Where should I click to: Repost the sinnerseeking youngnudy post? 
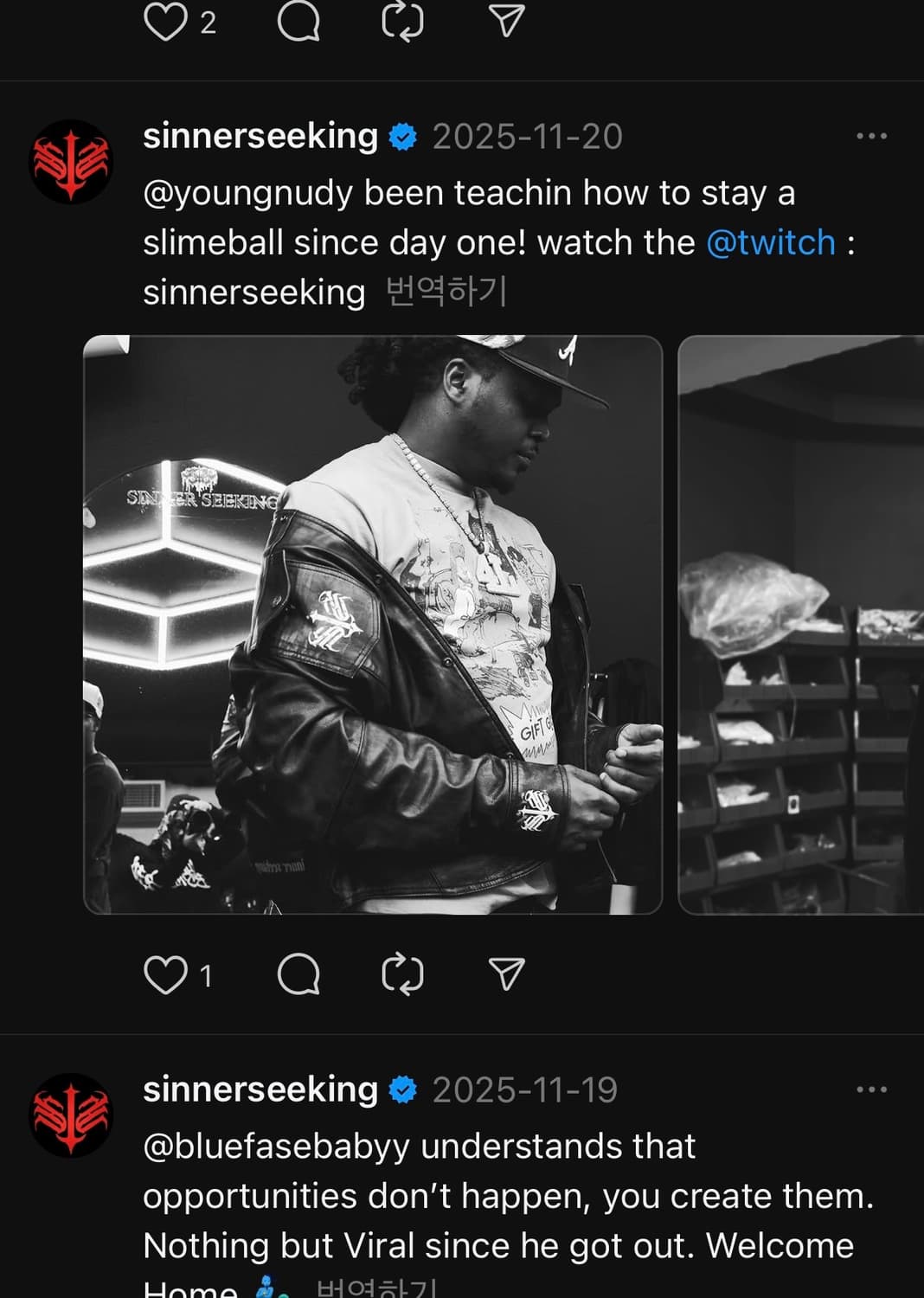[x=402, y=976]
